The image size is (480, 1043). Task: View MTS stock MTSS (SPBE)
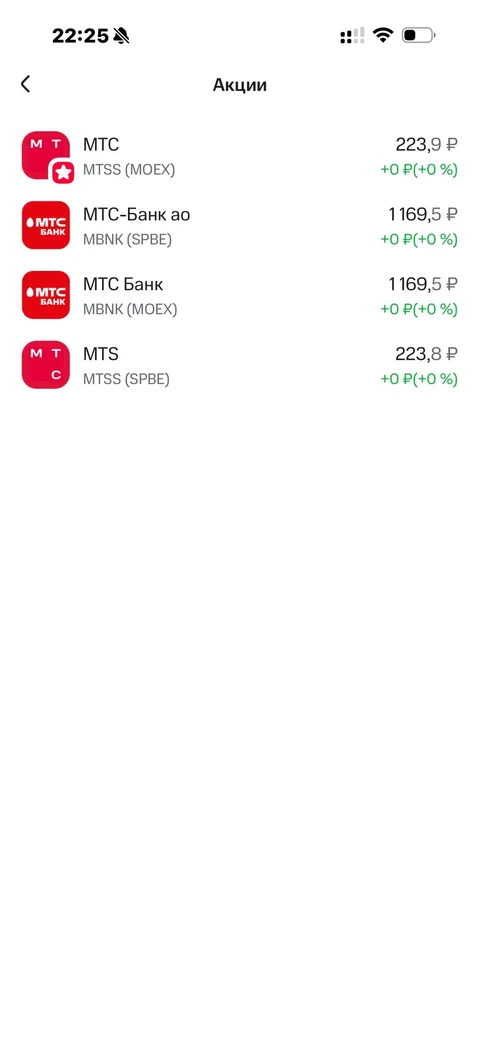pos(240,365)
